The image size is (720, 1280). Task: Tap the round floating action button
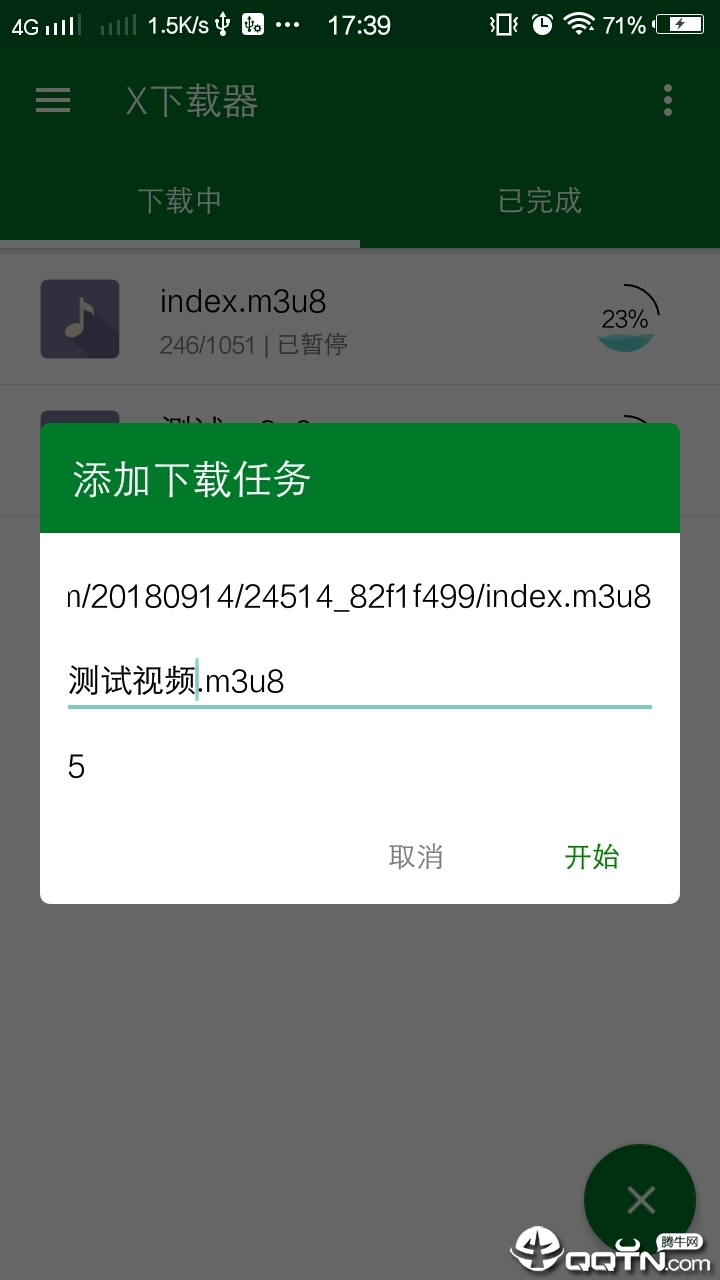pos(640,1199)
